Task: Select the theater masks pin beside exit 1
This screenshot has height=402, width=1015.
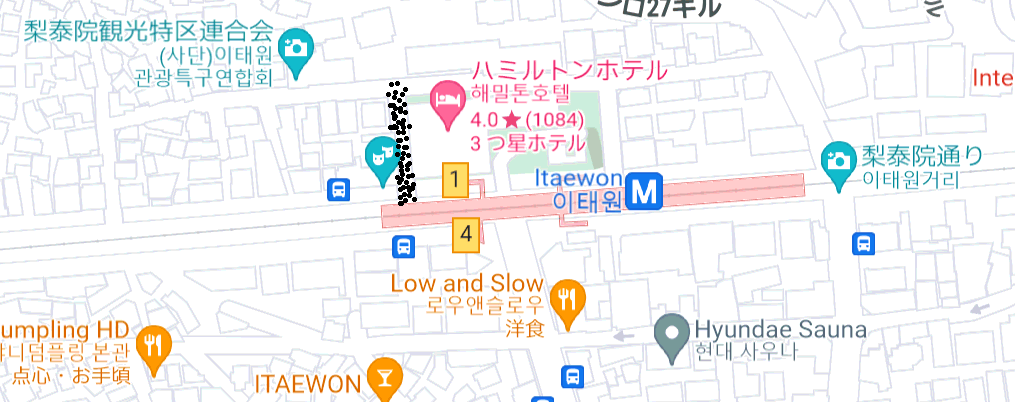Action: point(382,159)
